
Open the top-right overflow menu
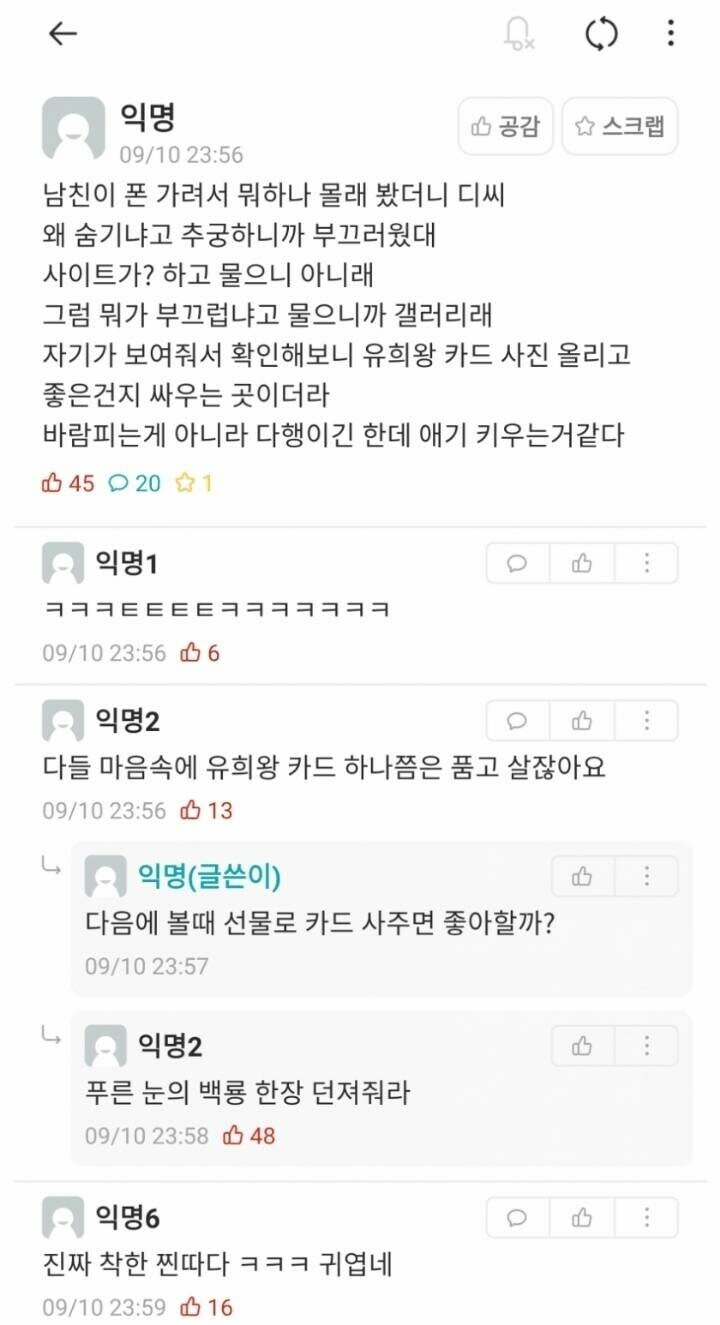pos(670,34)
